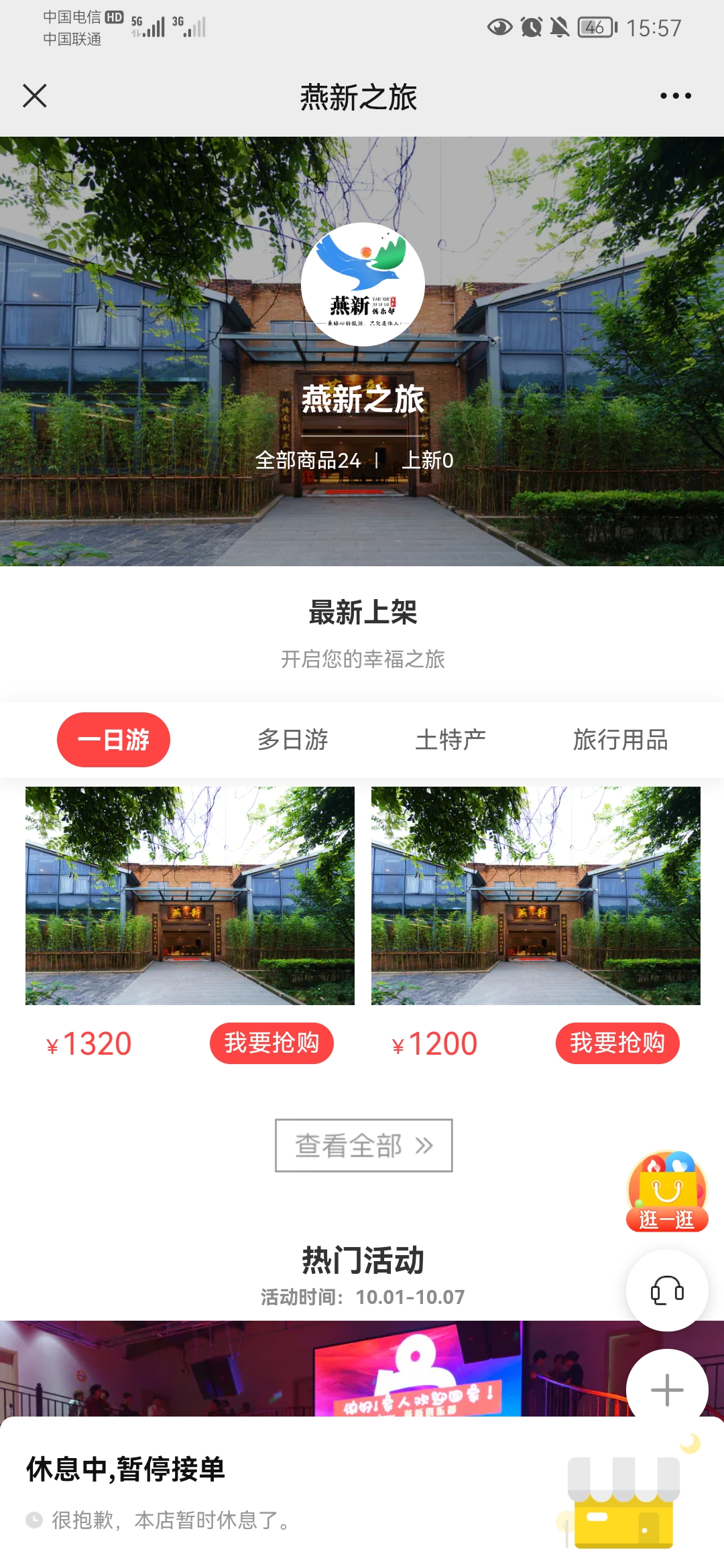Switch to the 土特产 tab
Viewport: 724px width, 1568px height.
pyautogui.click(x=450, y=740)
